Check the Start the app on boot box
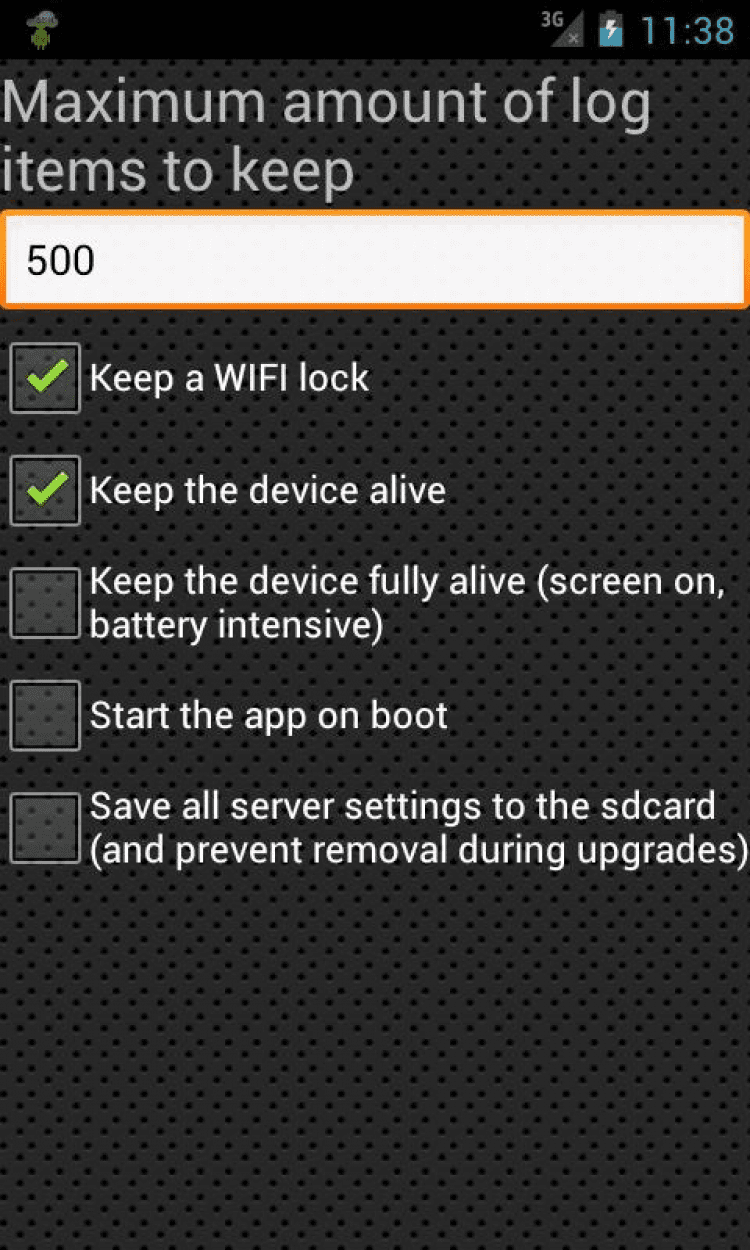 tap(45, 716)
